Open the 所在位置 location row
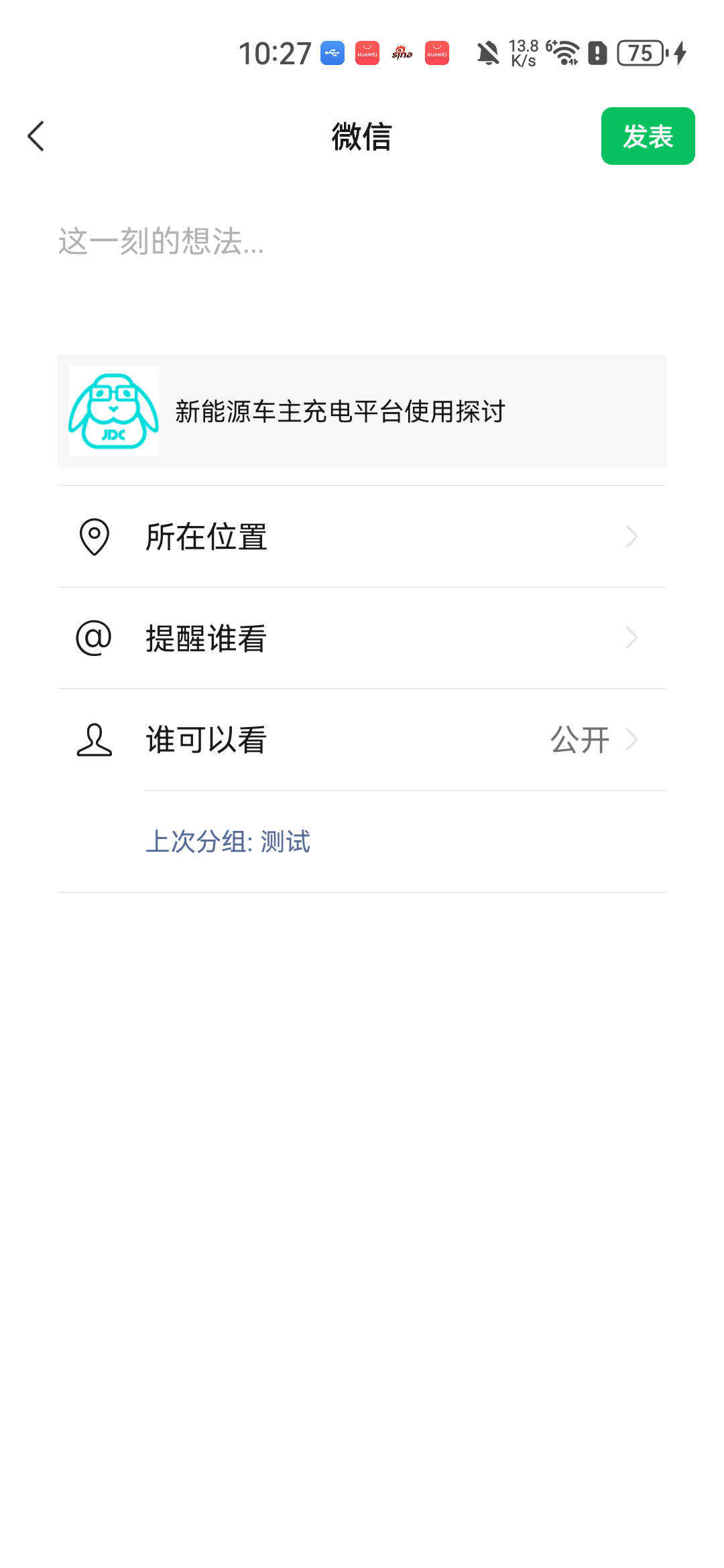 click(x=362, y=537)
